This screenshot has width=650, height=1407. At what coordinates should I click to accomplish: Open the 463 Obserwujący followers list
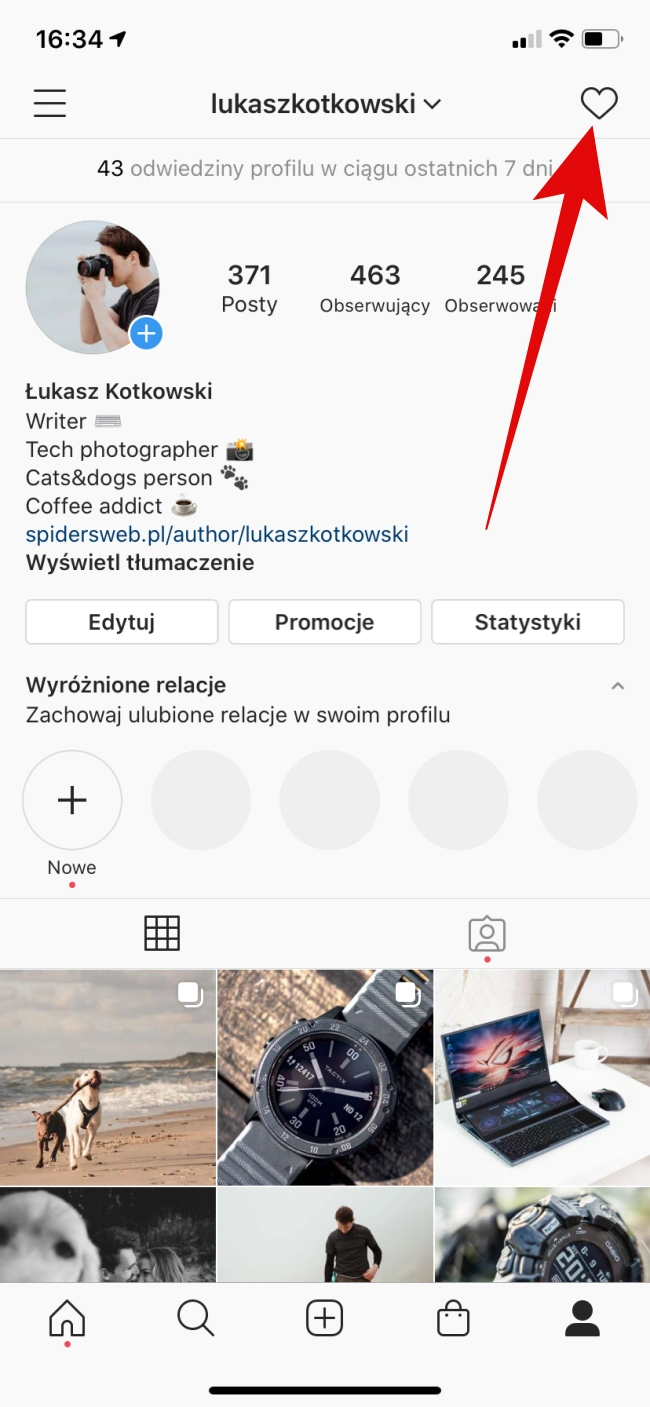click(375, 288)
